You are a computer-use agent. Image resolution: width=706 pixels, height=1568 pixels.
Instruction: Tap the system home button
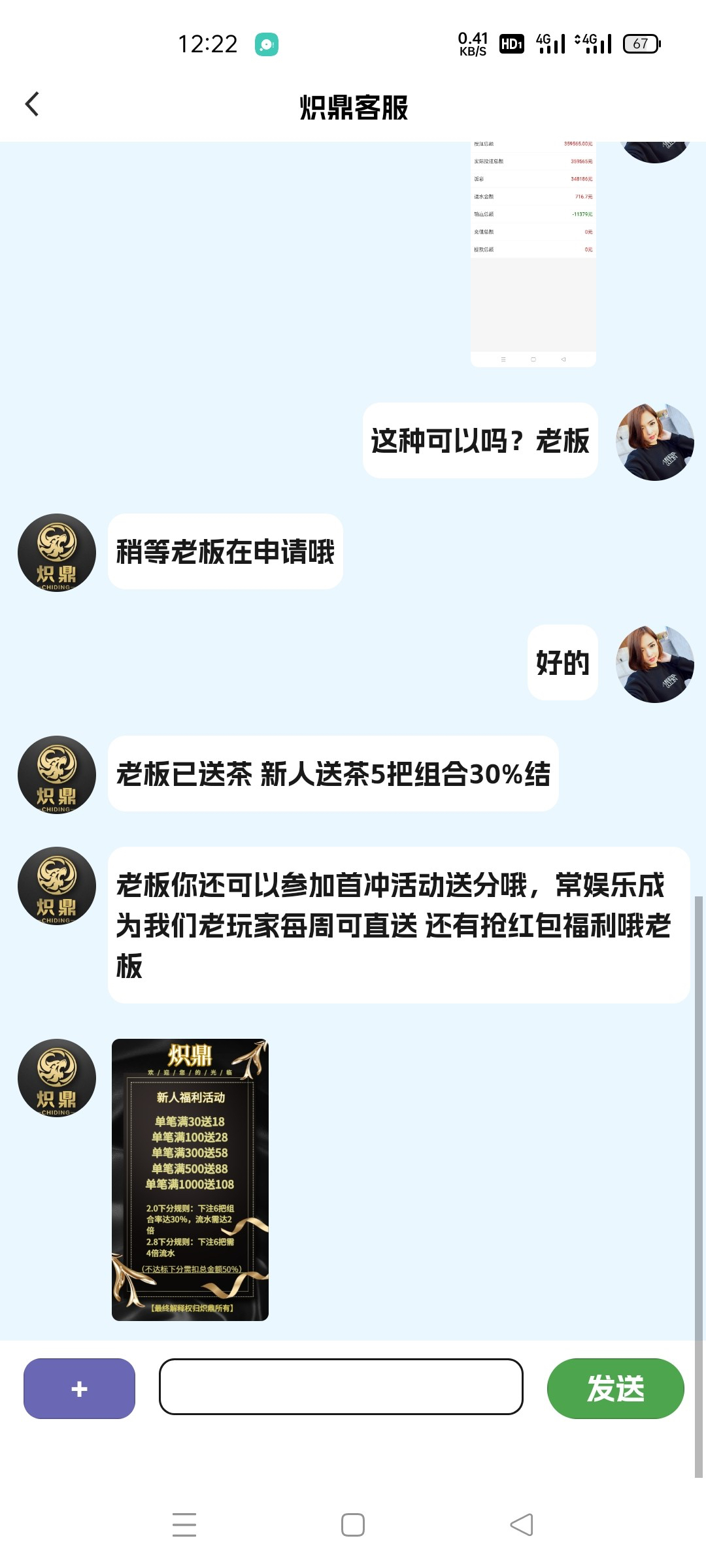(x=353, y=1525)
